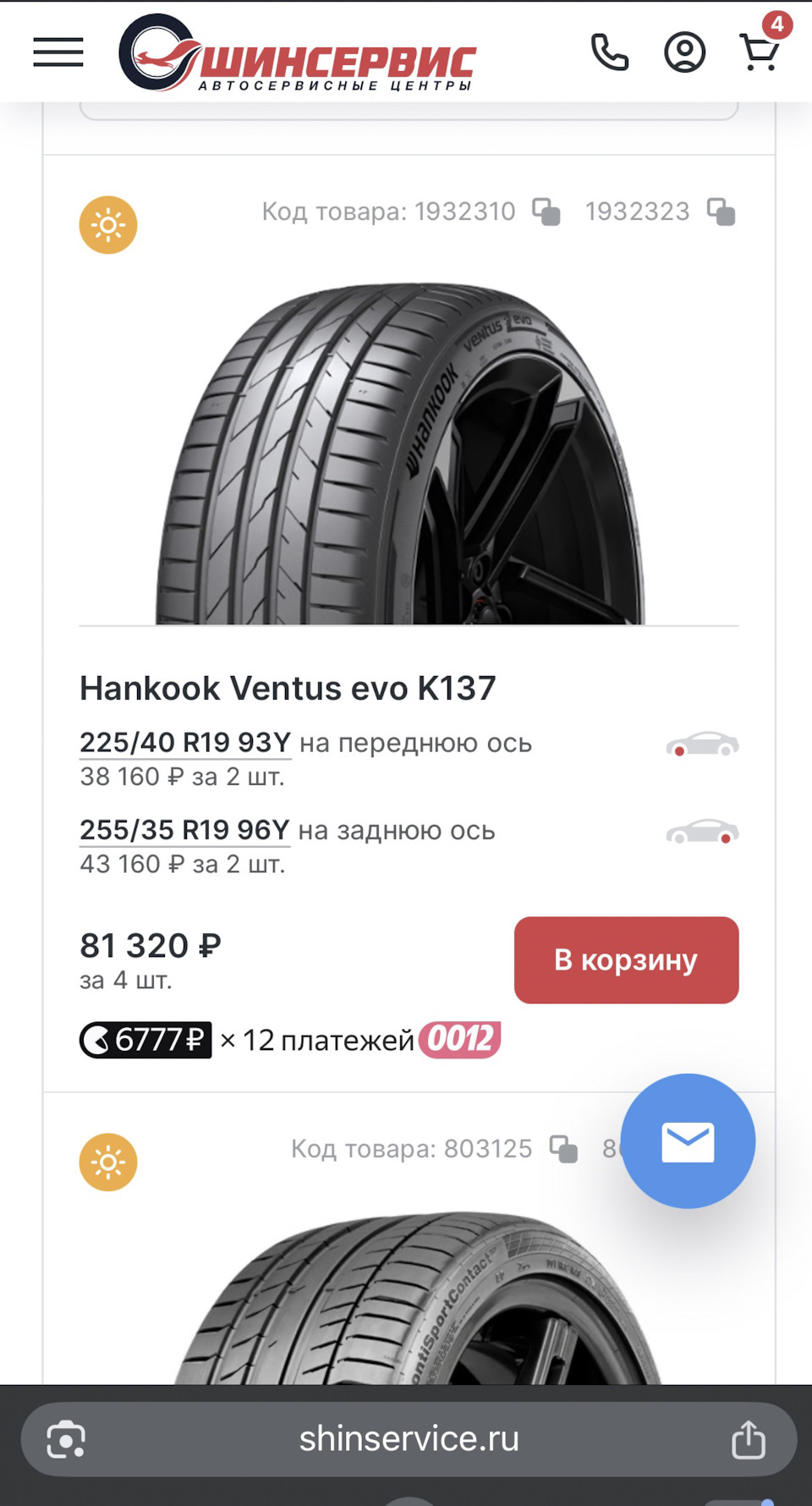Copy product code 1932310
812x1506 pixels.
546,212
